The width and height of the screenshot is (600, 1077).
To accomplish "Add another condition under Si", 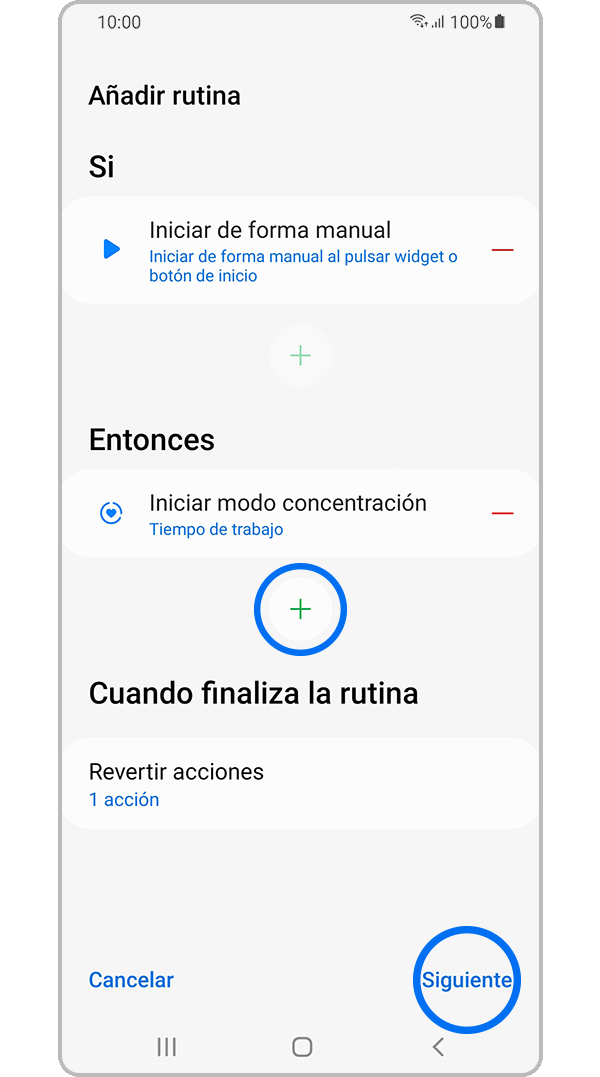I will (300, 355).
